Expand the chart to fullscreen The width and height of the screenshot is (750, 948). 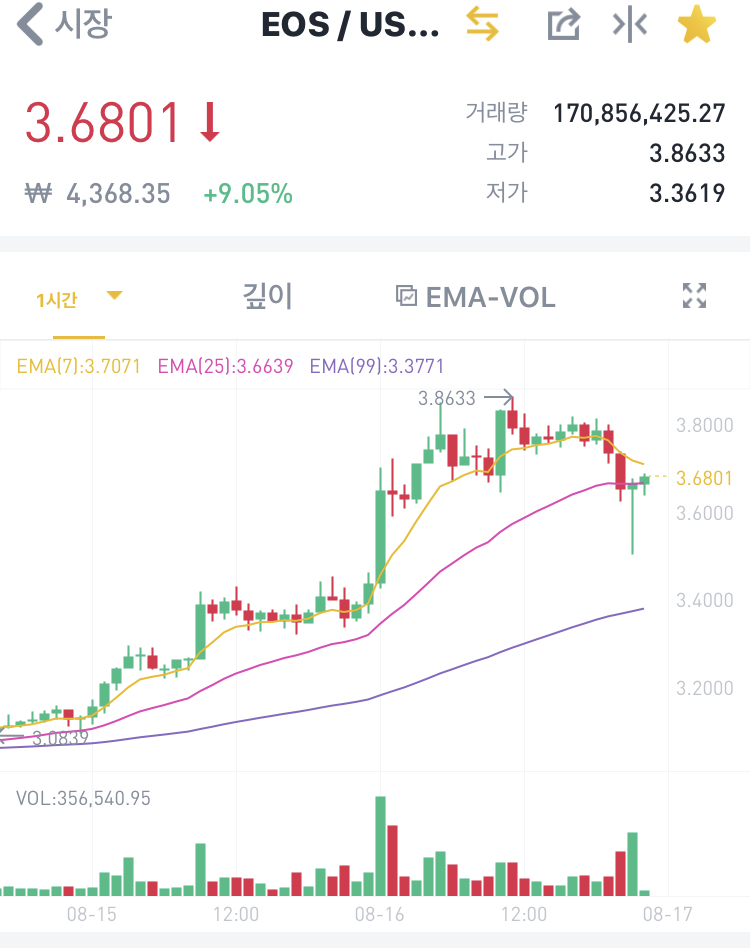(x=694, y=295)
